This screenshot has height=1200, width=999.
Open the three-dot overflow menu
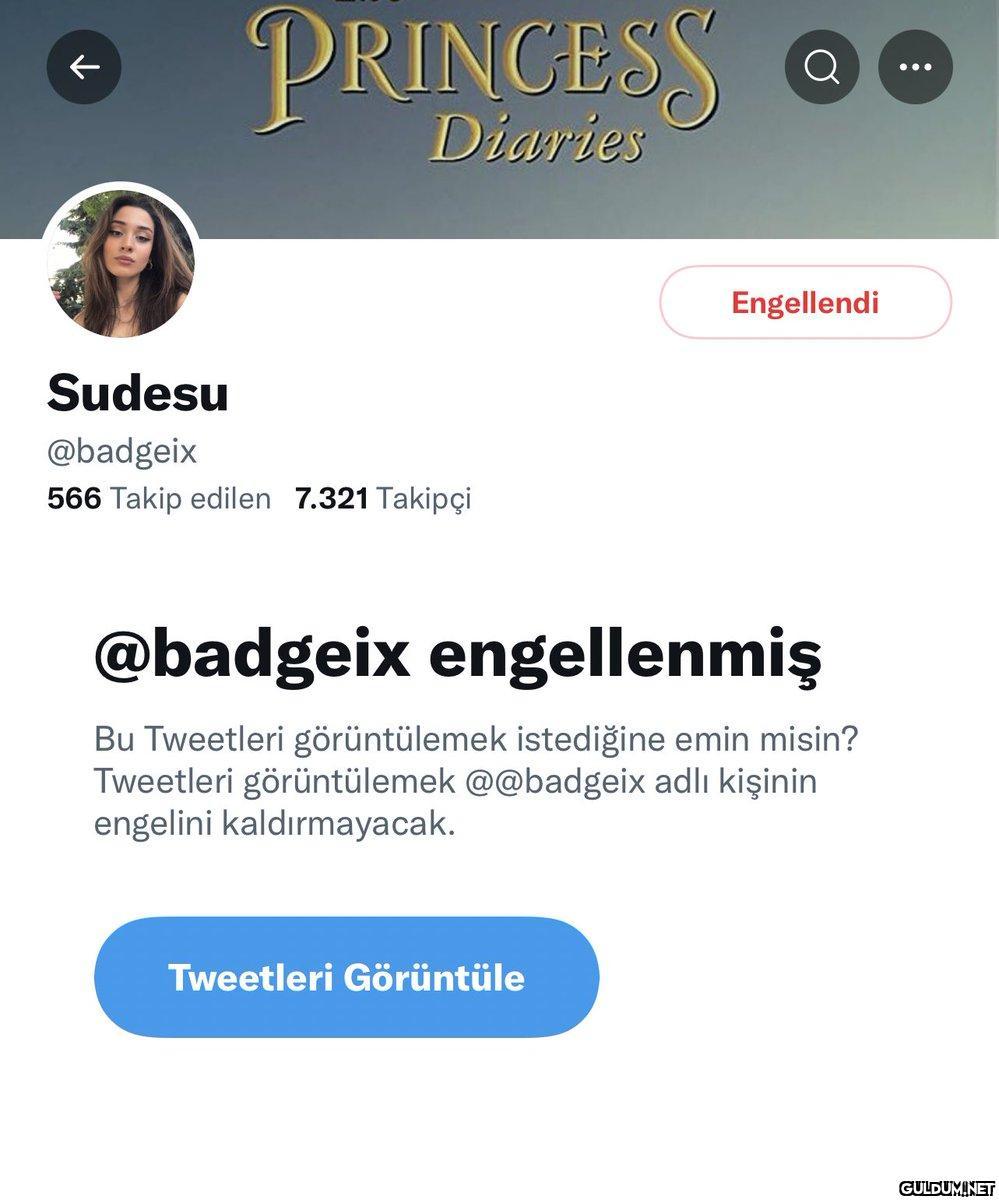914,67
